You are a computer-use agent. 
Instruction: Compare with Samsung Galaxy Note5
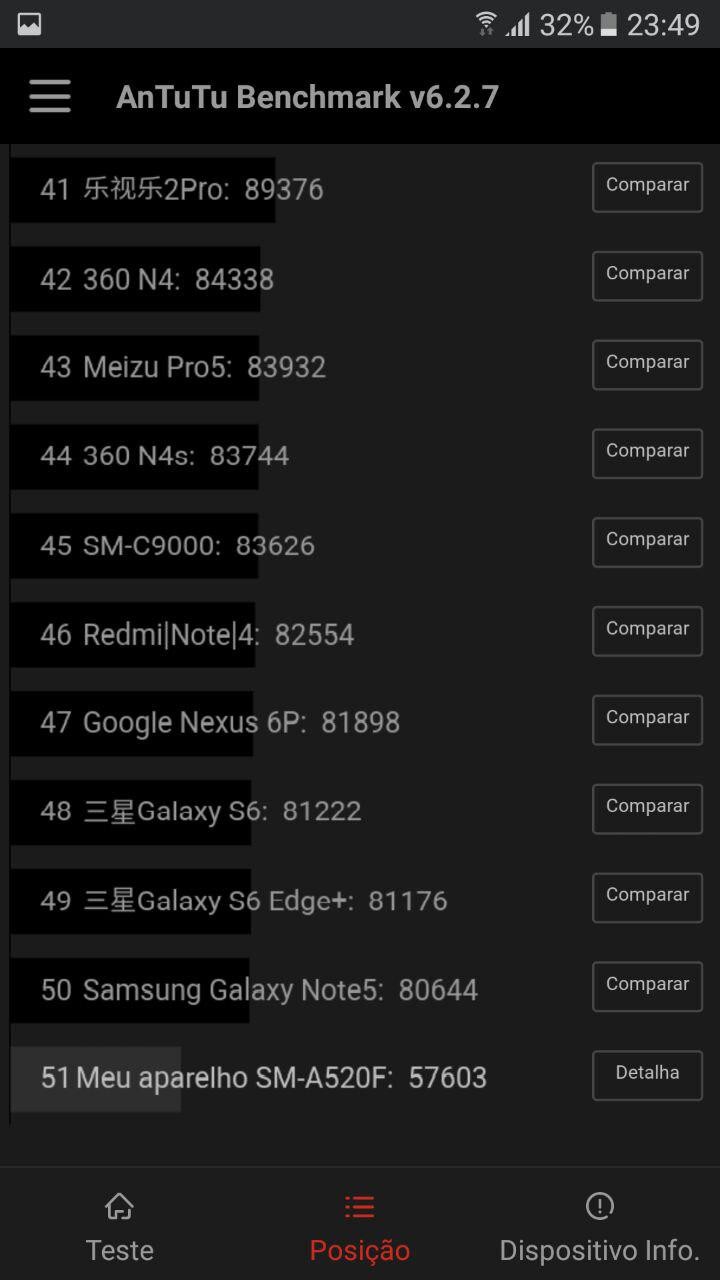647,986
